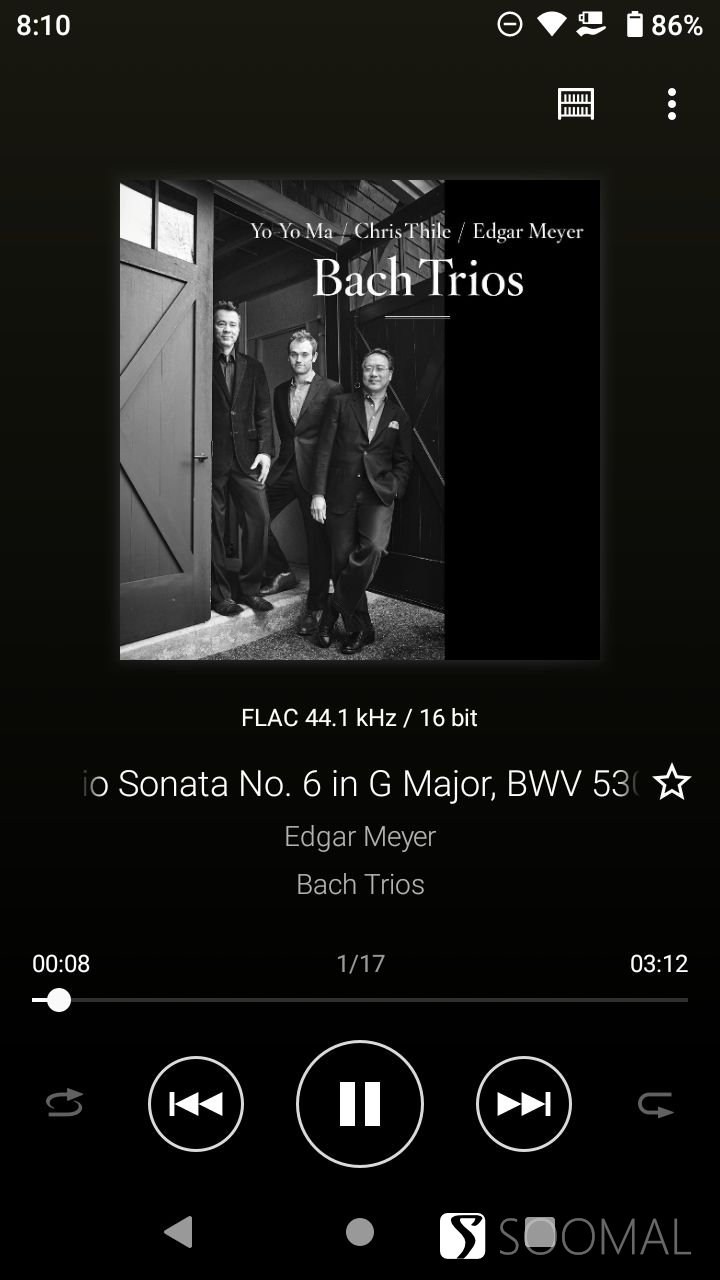Image resolution: width=720 pixels, height=1280 pixels.
Task: Pause the current track
Action: click(x=360, y=1104)
